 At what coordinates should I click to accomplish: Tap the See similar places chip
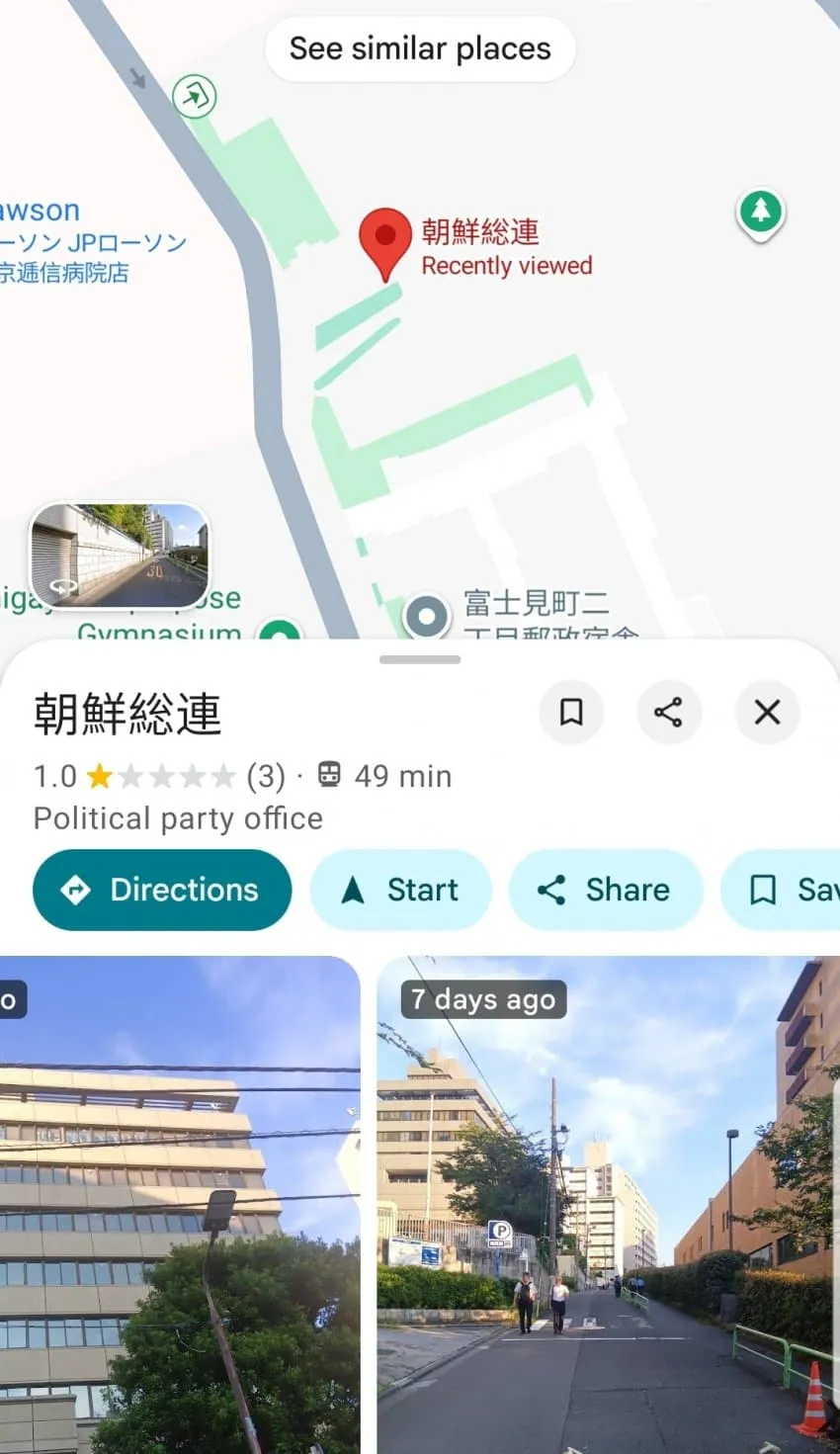coord(420,48)
